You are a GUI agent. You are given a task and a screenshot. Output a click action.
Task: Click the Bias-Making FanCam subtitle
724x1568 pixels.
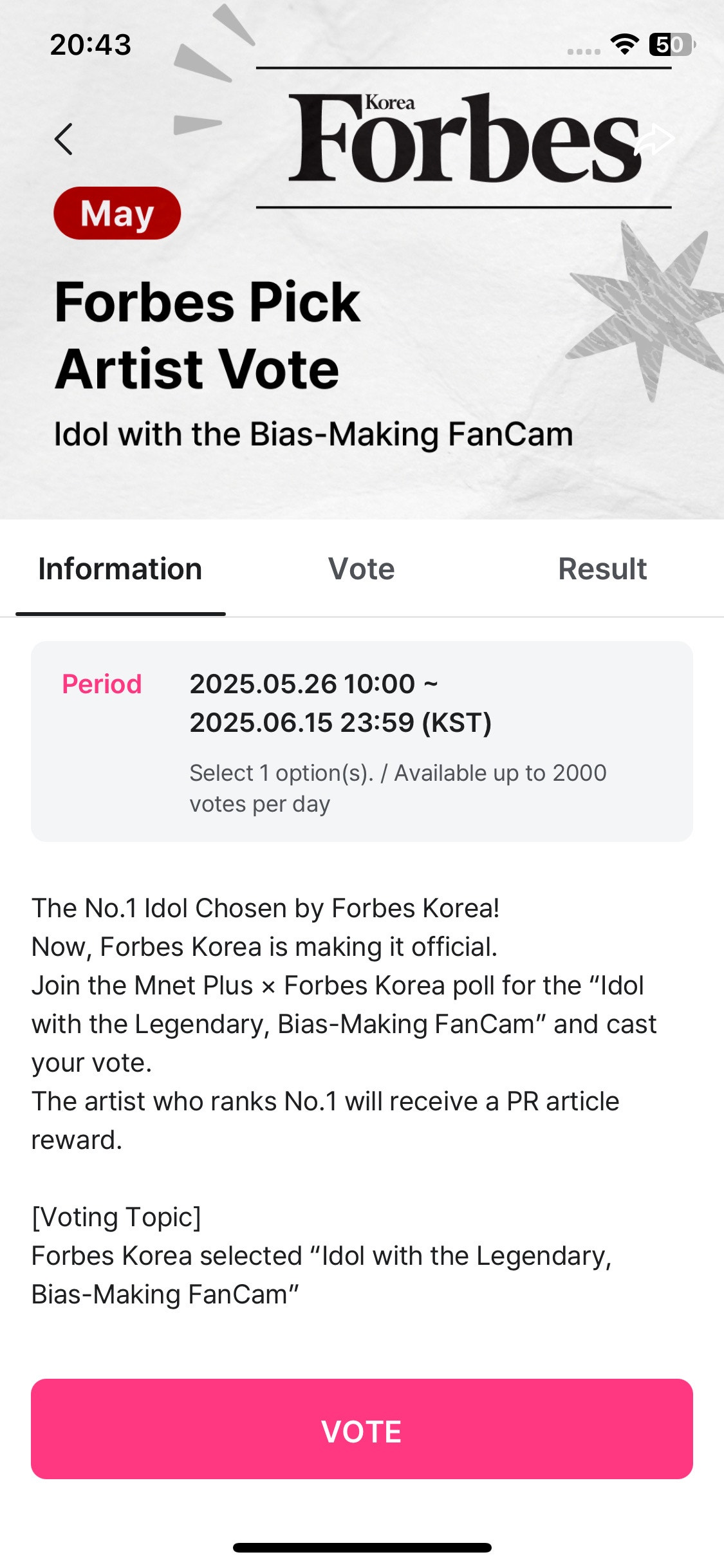tap(313, 434)
